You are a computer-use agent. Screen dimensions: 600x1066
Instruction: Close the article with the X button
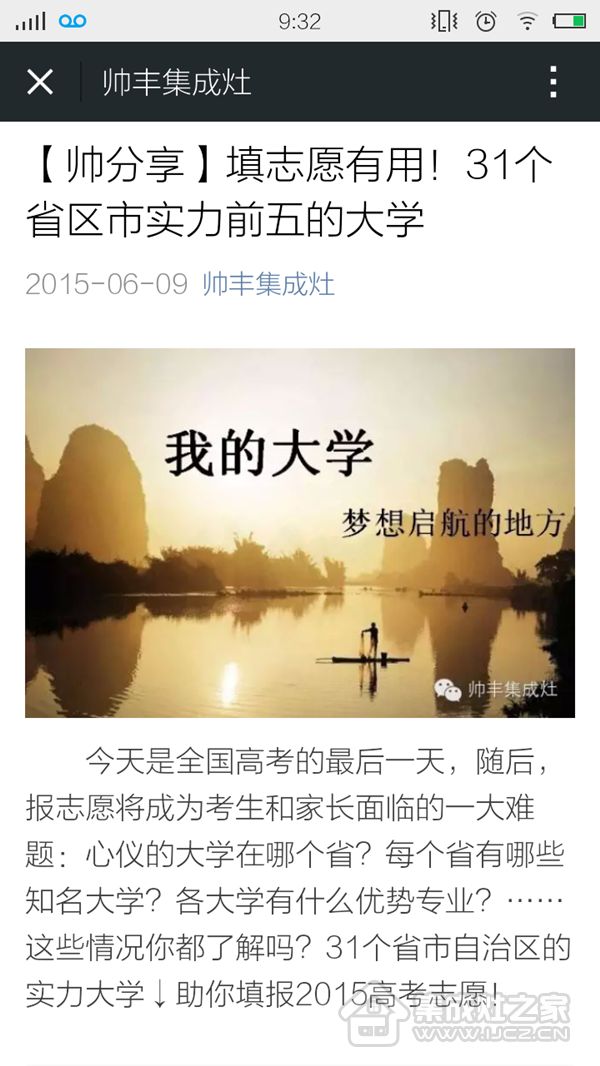40,82
